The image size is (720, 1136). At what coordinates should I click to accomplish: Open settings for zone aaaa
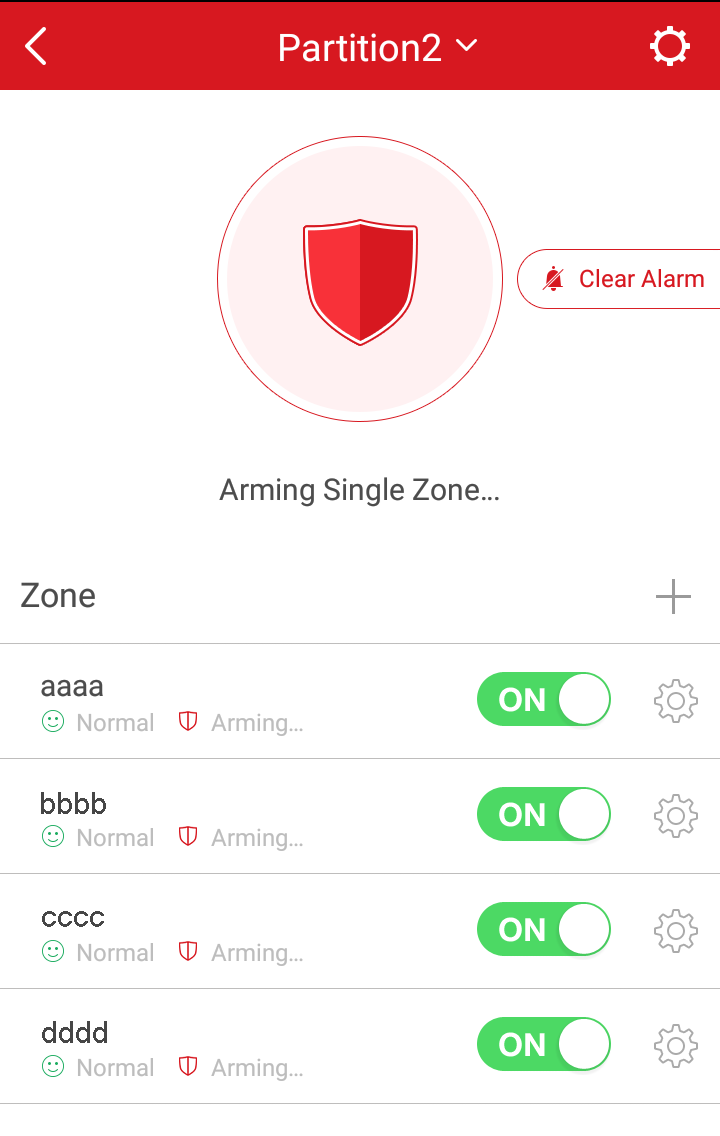tap(675, 701)
